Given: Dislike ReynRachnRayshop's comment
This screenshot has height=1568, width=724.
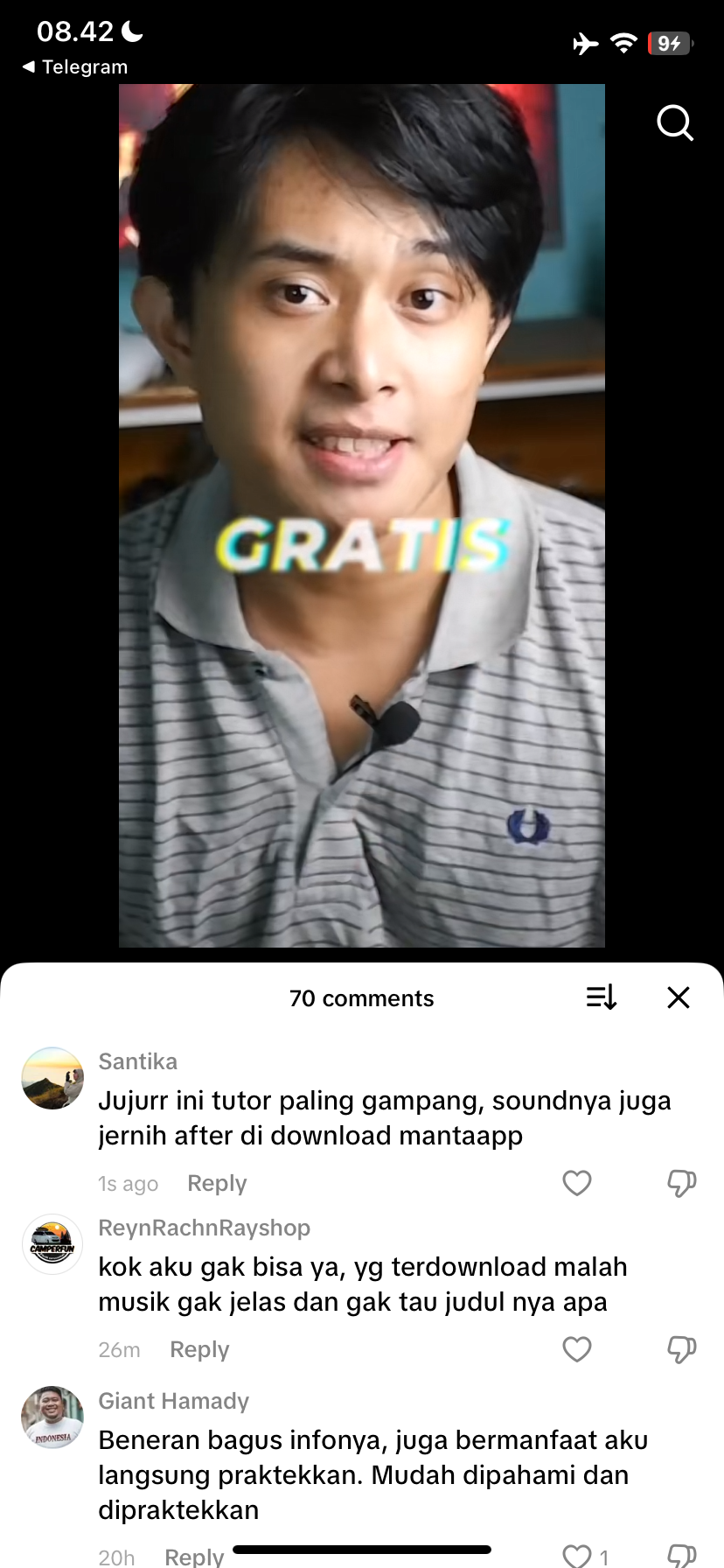Looking at the screenshot, I should [x=681, y=1349].
